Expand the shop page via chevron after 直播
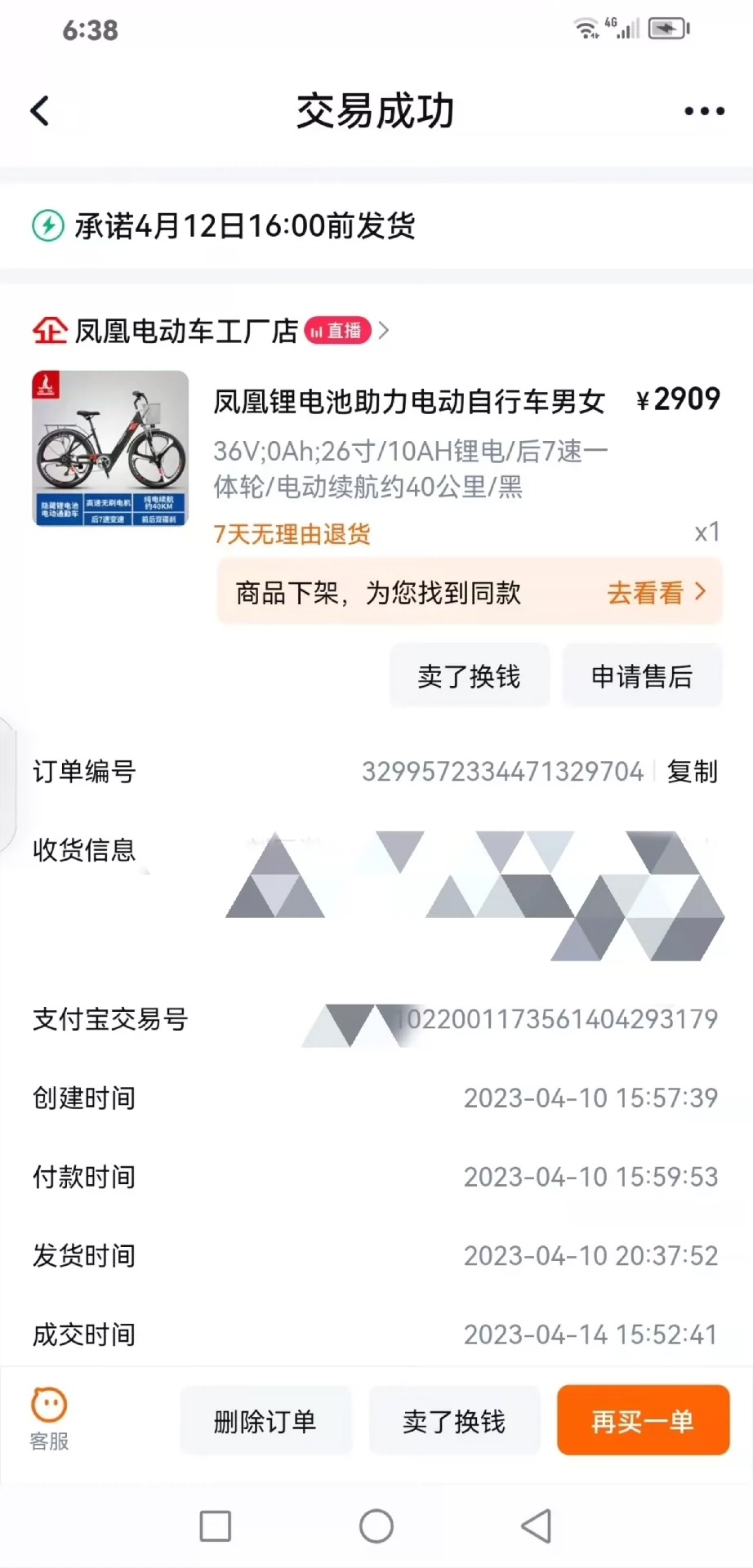Viewport: 753px width, 1568px height. [x=383, y=331]
